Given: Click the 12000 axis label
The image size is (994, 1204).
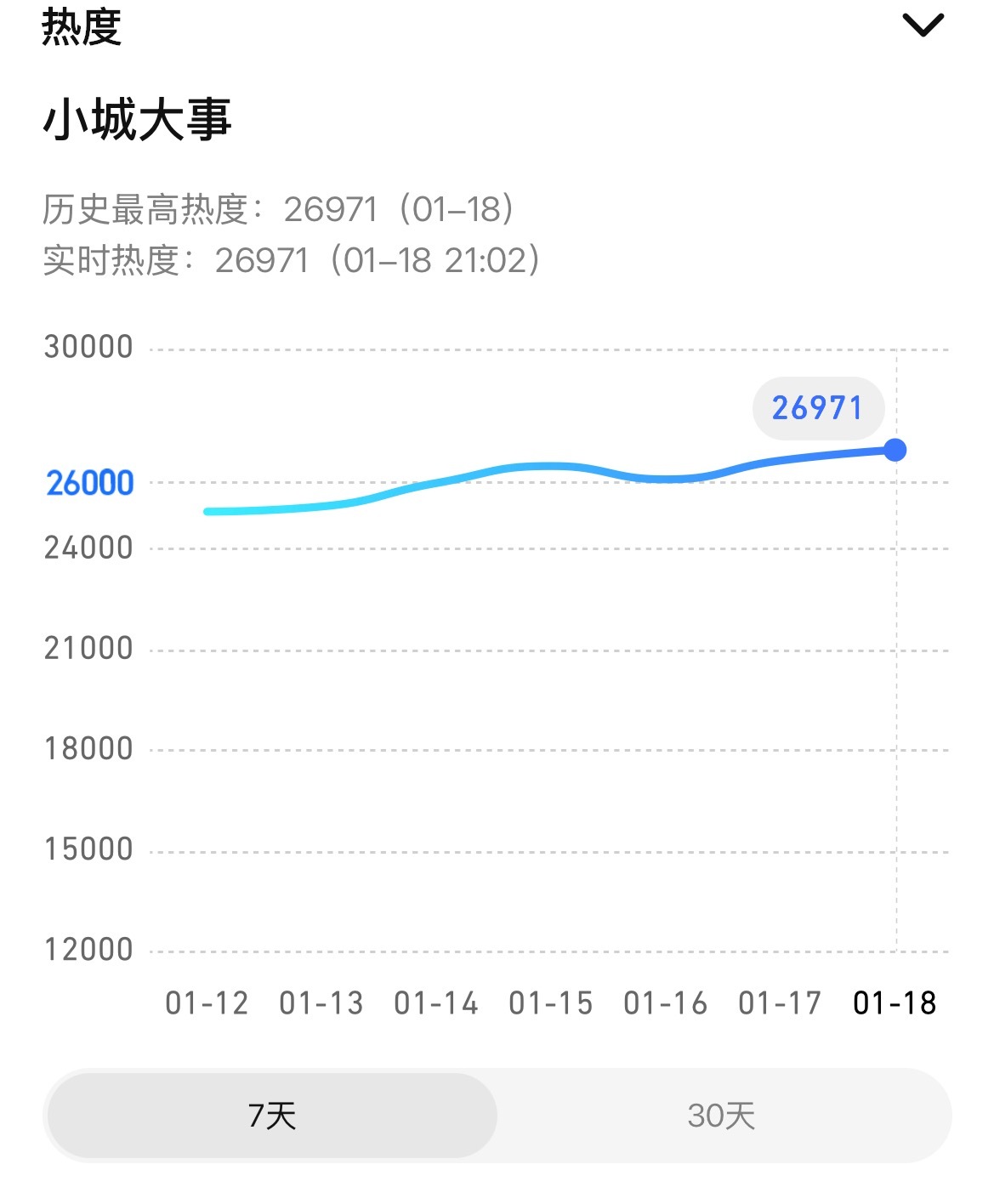Looking at the screenshot, I should tap(89, 949).
